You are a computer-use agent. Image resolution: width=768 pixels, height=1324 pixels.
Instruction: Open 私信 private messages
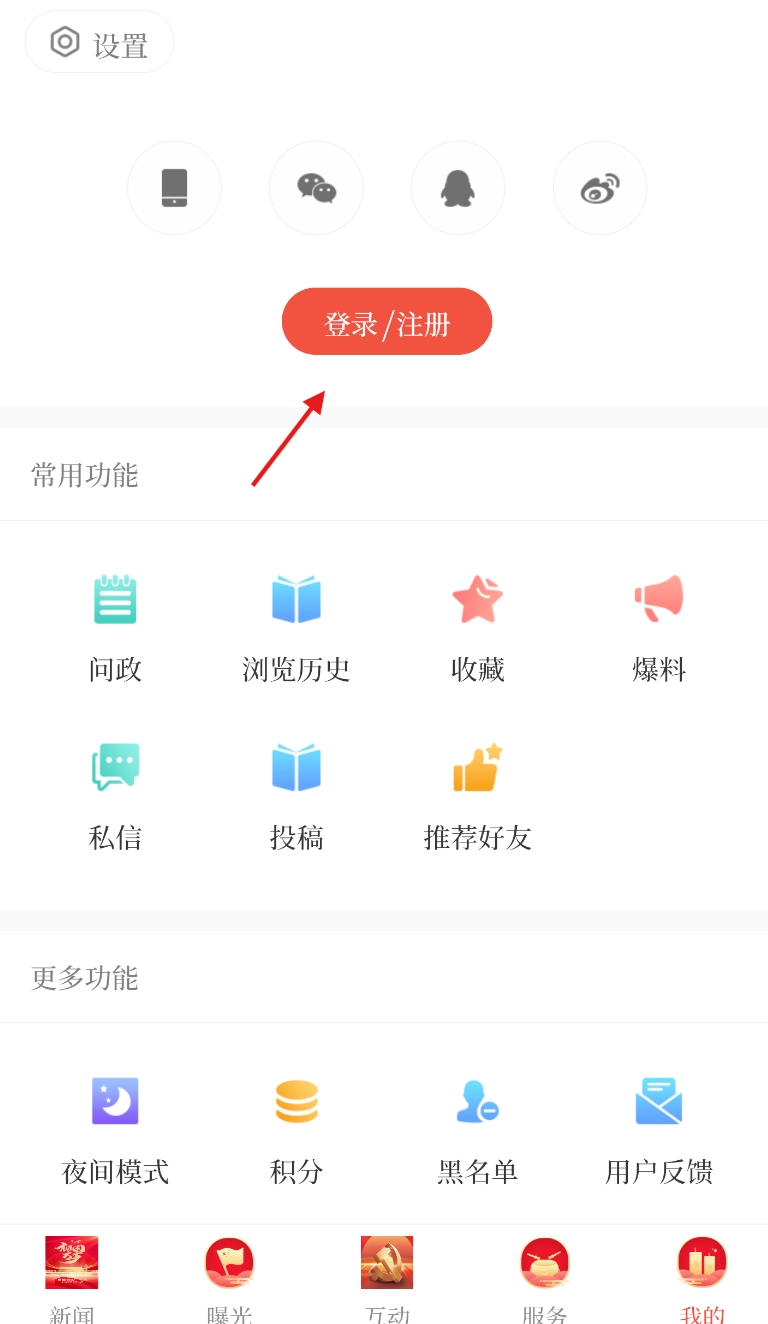tap(115, 794)
